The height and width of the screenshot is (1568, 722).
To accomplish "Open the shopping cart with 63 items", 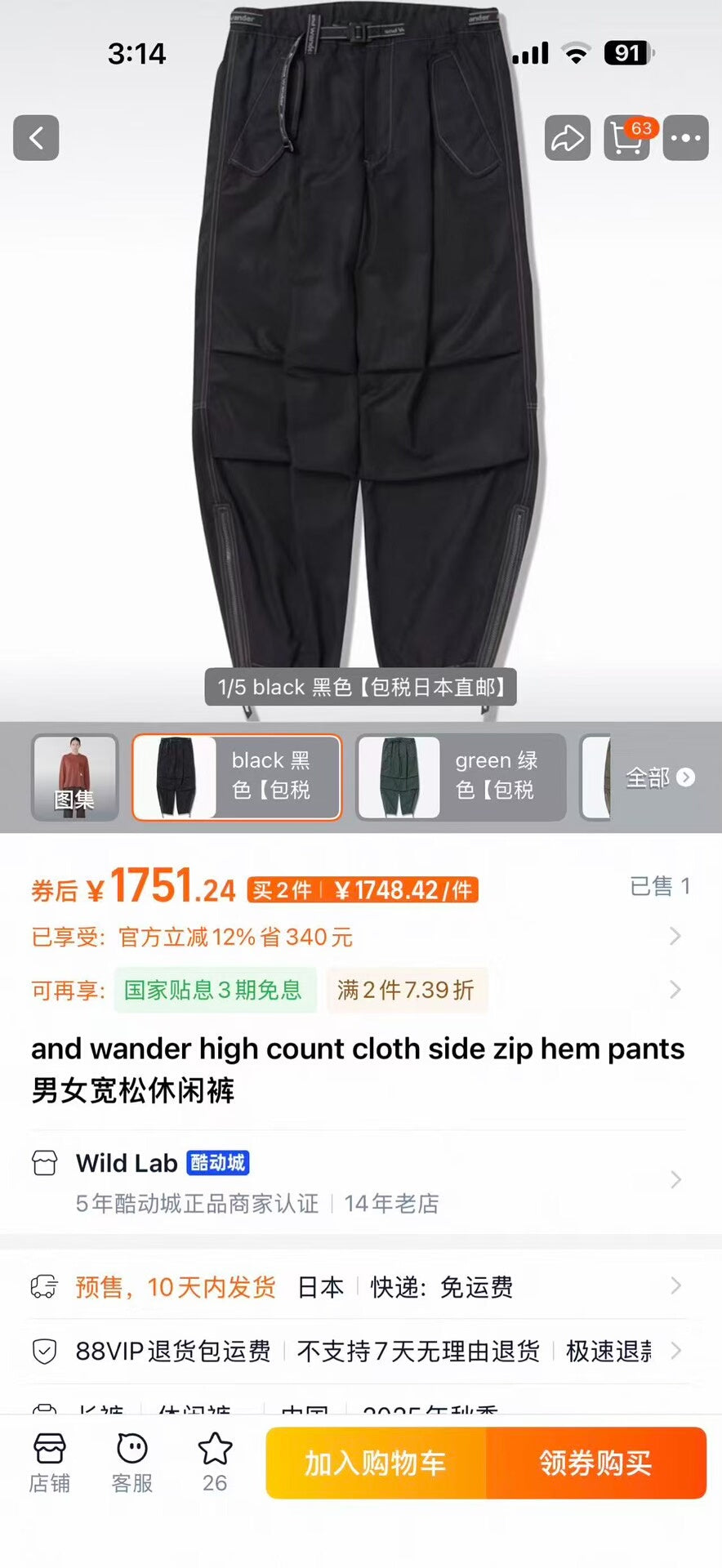I will coord(626,137).
